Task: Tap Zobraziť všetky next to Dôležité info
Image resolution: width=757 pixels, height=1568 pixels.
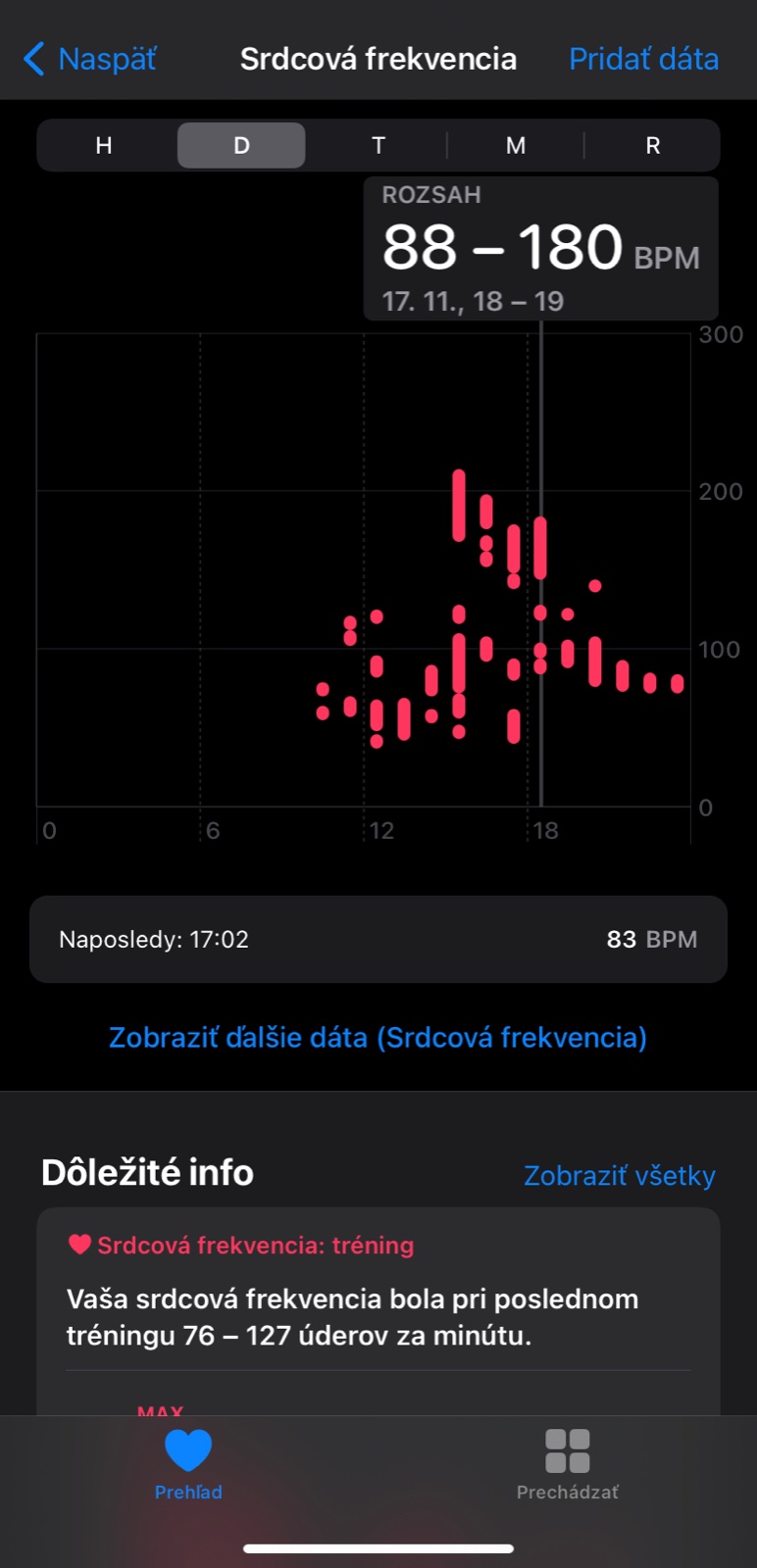Action: pyautogui.click(x=619, y=1175)
